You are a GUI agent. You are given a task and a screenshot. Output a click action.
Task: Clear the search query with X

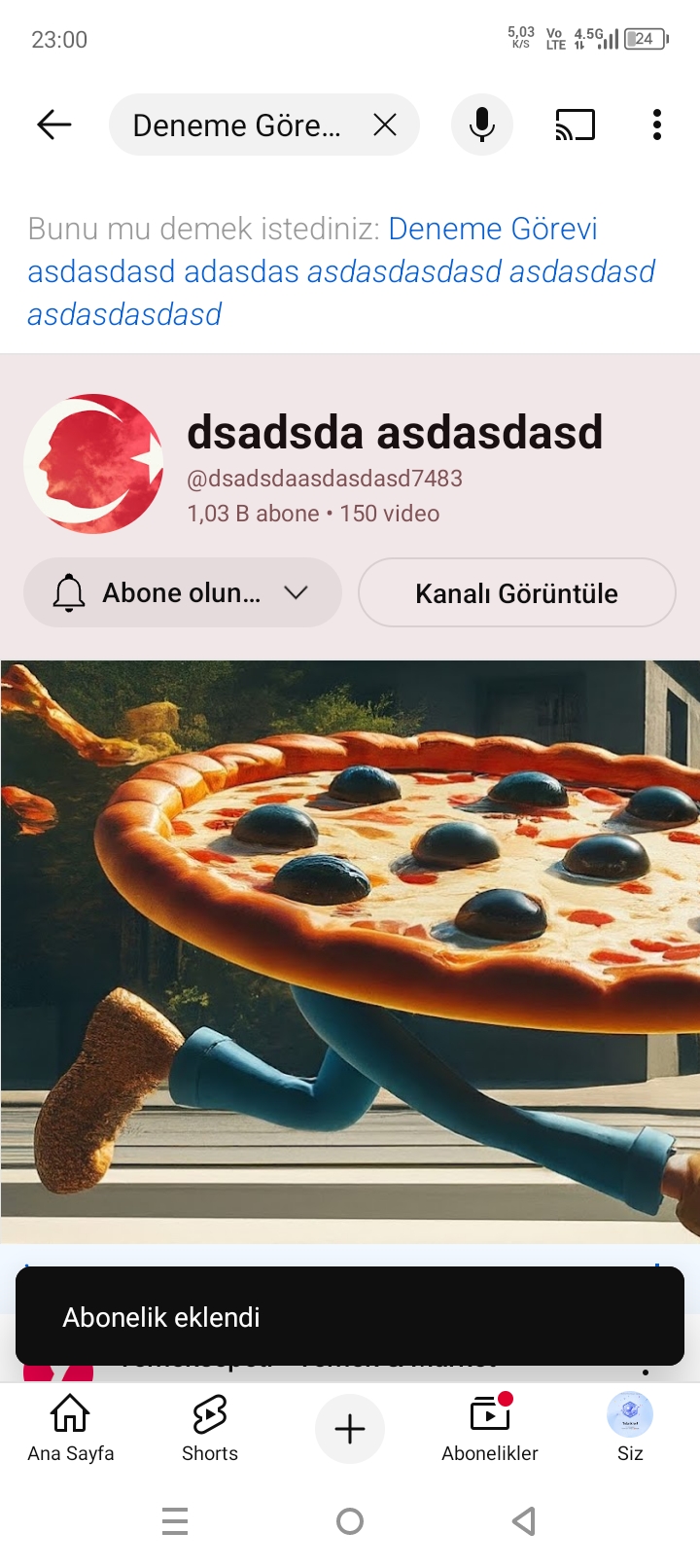tap(385, 125)
